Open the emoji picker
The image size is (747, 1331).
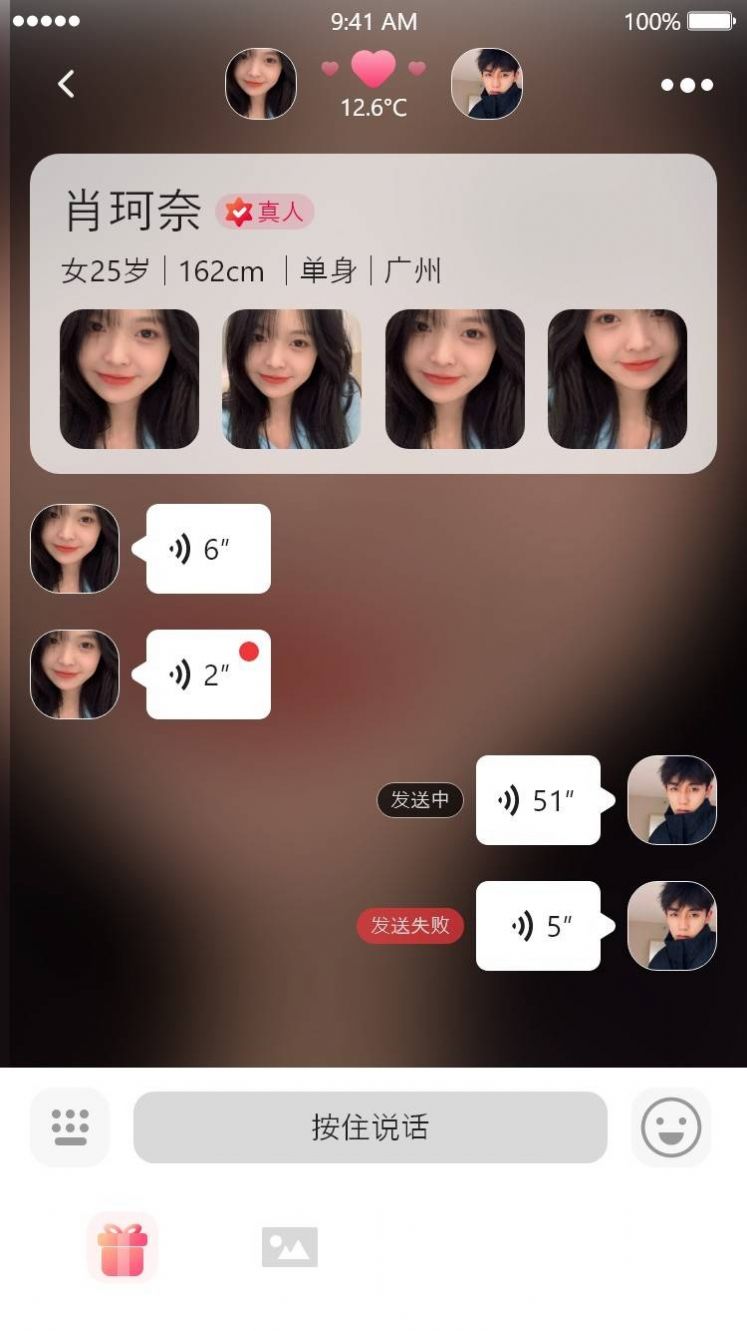click(x=670, y=1127)
